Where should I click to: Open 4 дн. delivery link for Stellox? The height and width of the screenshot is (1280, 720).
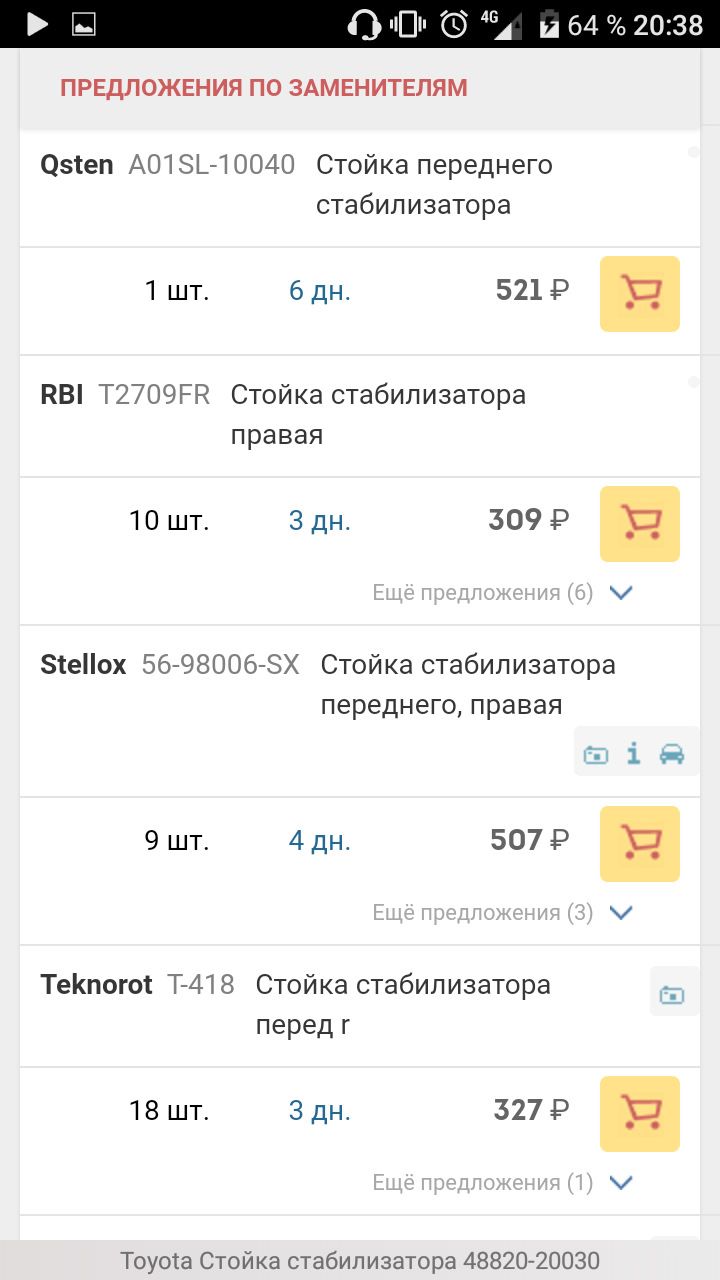318,841
